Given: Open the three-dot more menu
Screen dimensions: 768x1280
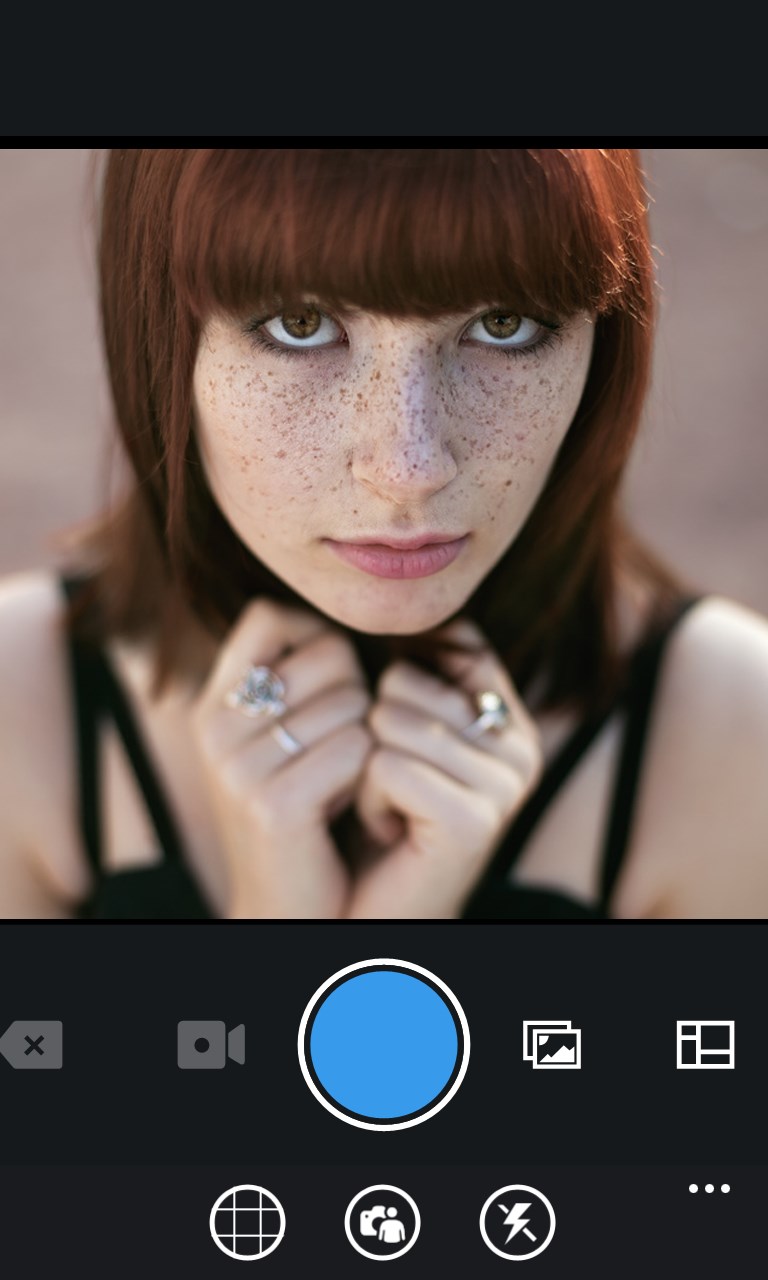Looking at the screenshot, I should click(x=709, y=1189).
